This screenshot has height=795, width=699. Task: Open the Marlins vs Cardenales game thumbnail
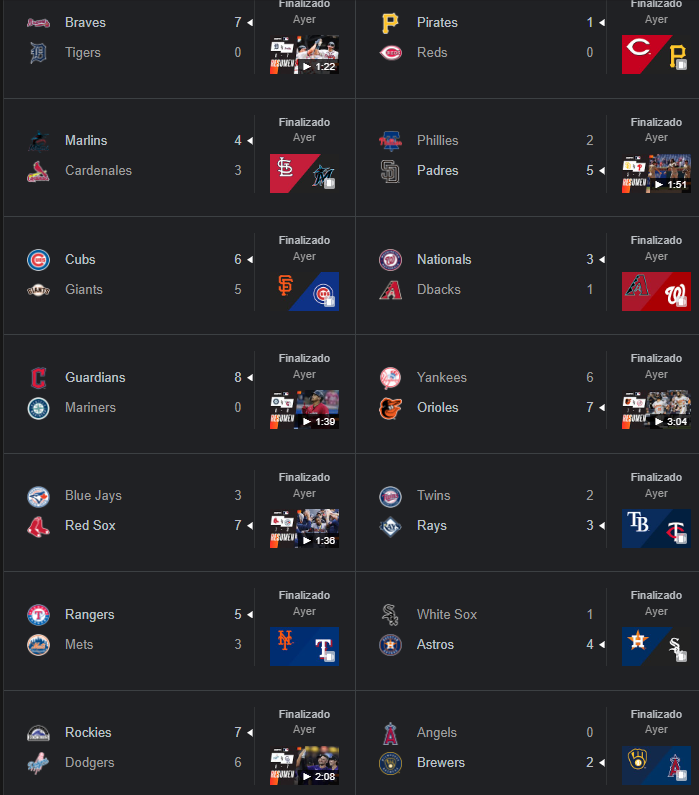click(x=304, y=173)
